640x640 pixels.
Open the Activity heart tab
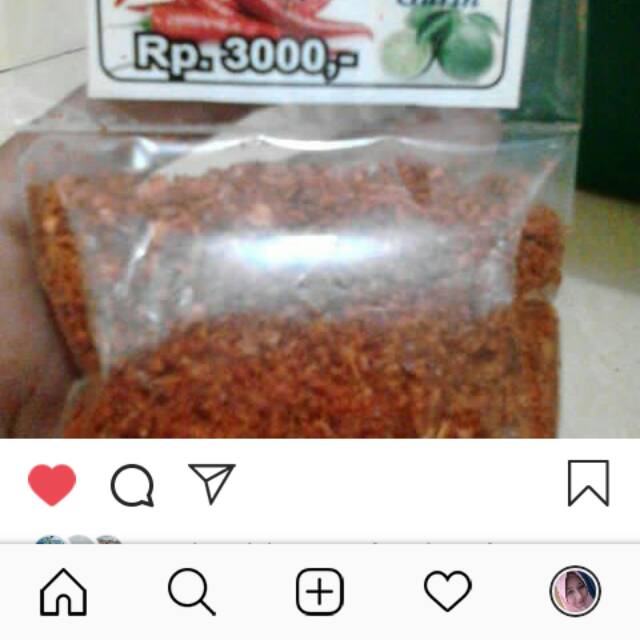click(x=448, y=592)
